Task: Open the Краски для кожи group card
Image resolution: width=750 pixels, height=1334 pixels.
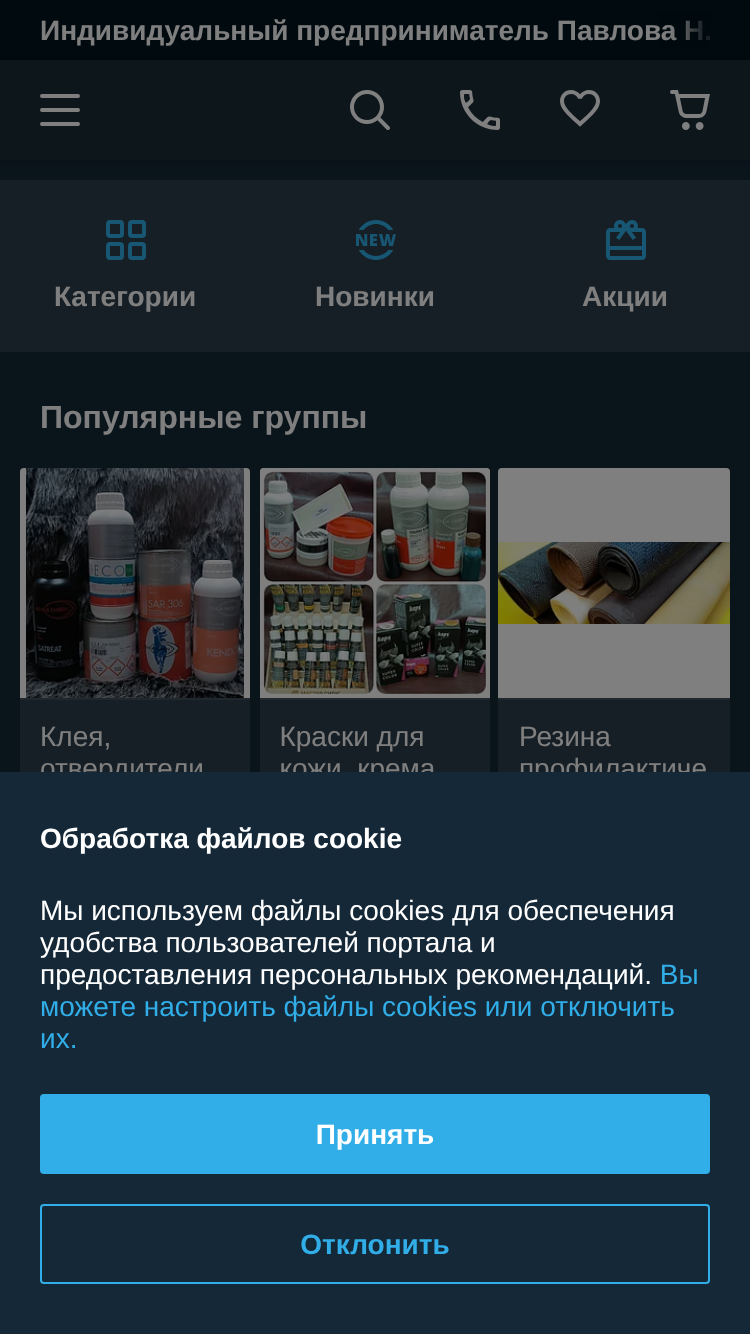Action: pos(375,620)
